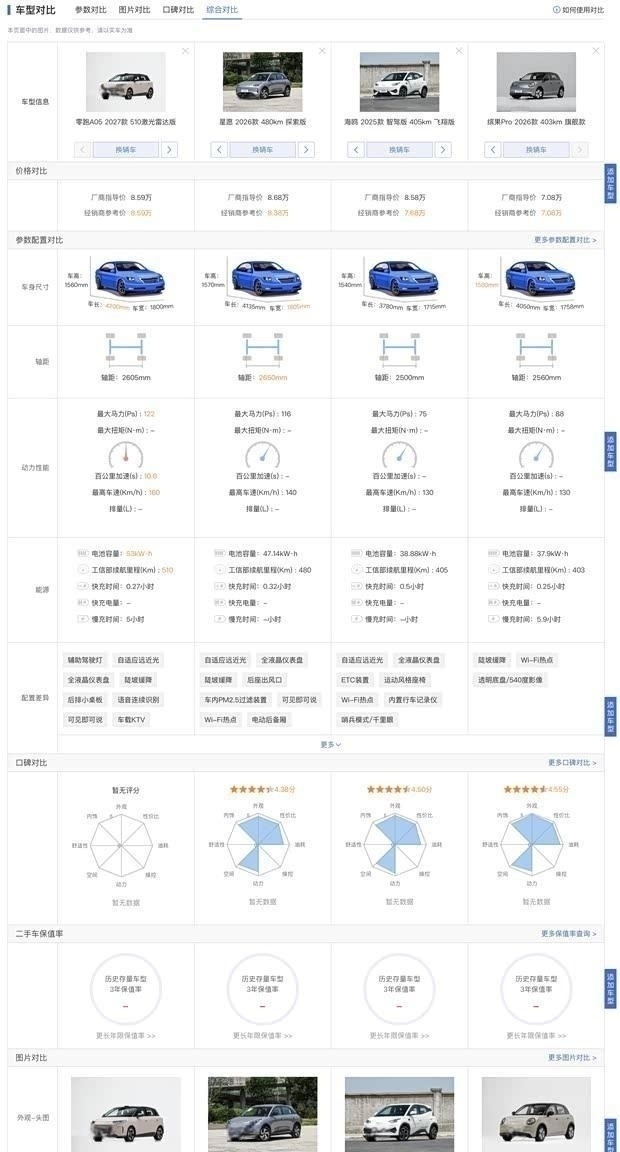Image resolution: width=620 pixels, height=1152 pixels.
Task: Open 零跑A05's 外观-头图 picture
Action: [x=126, y=1115]
